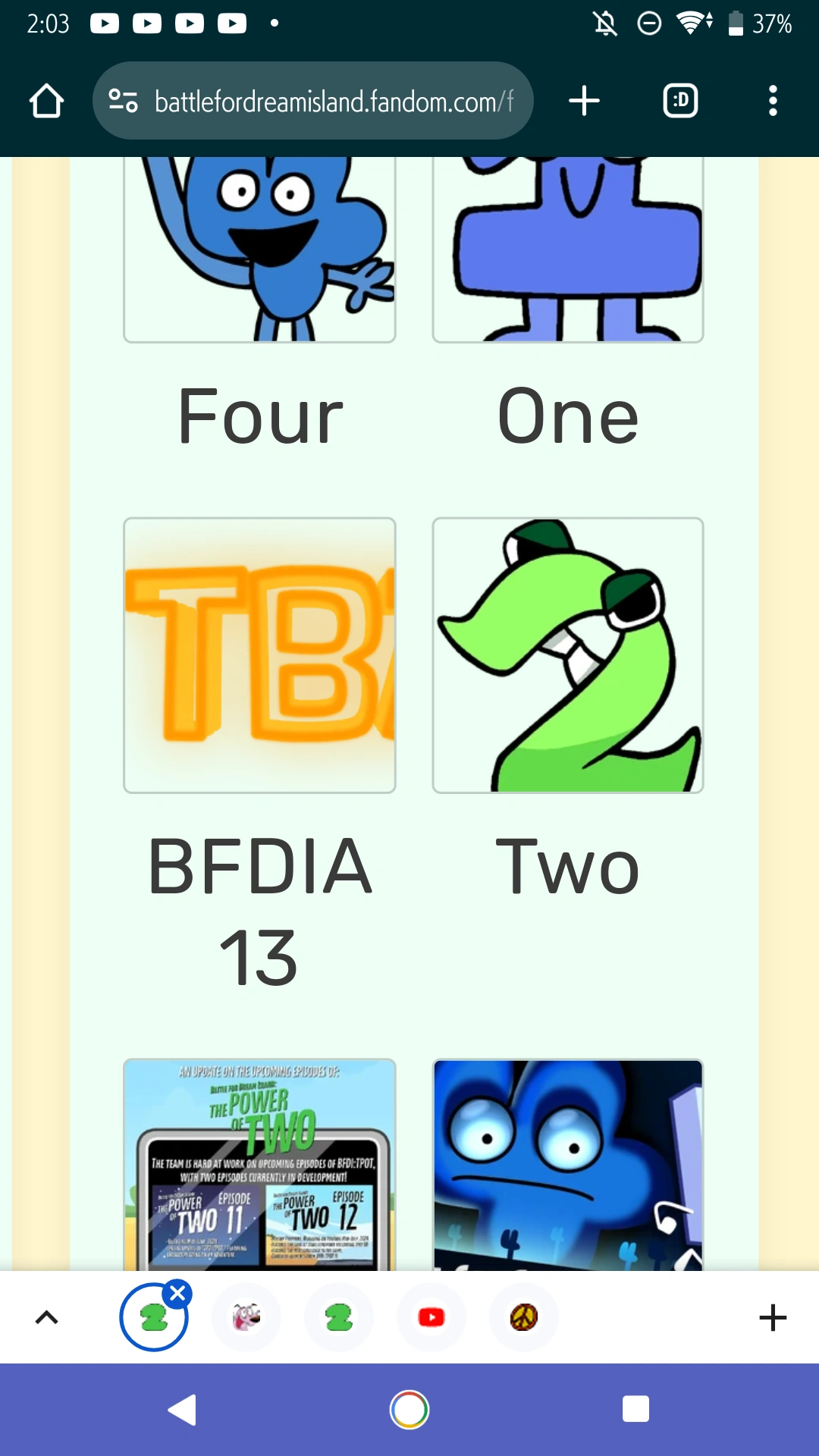Expand the tab strip with the chevron

click(x=47, y=1317)
